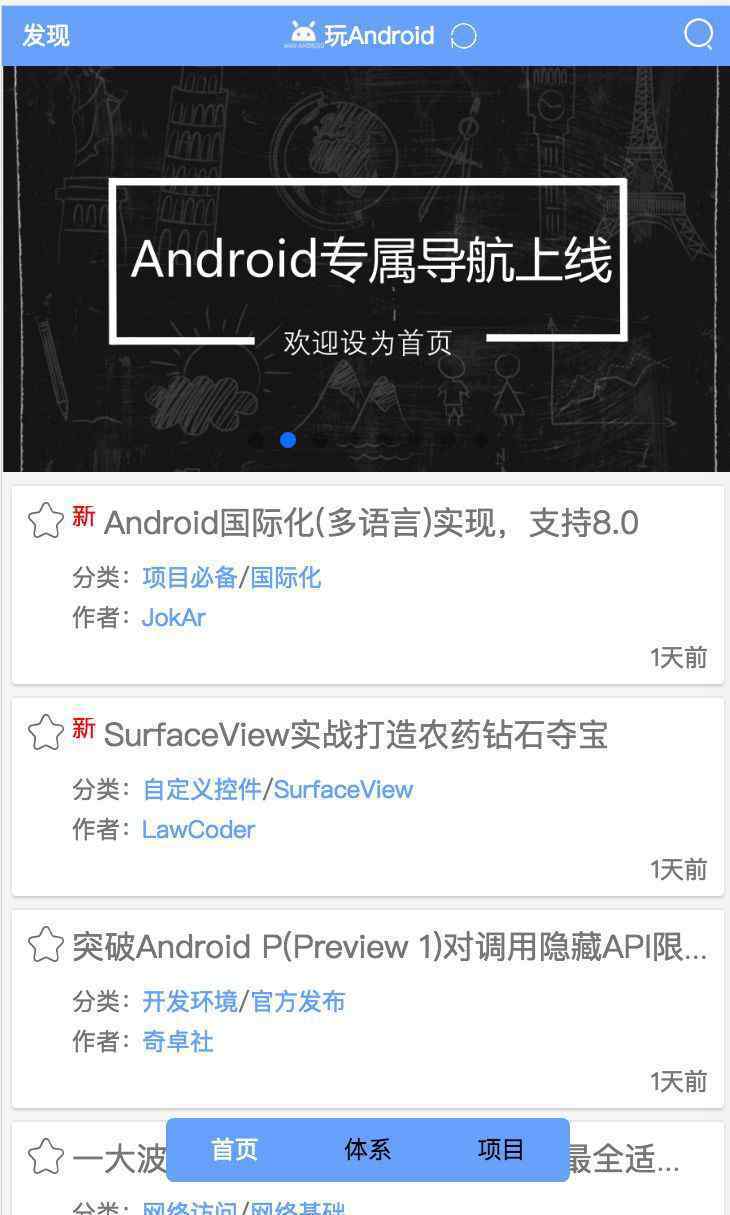Image resolution: width=730 pixels, height=1215 pixels.
Task: View articles by 奇卓社
Action: pos(177,1042)
